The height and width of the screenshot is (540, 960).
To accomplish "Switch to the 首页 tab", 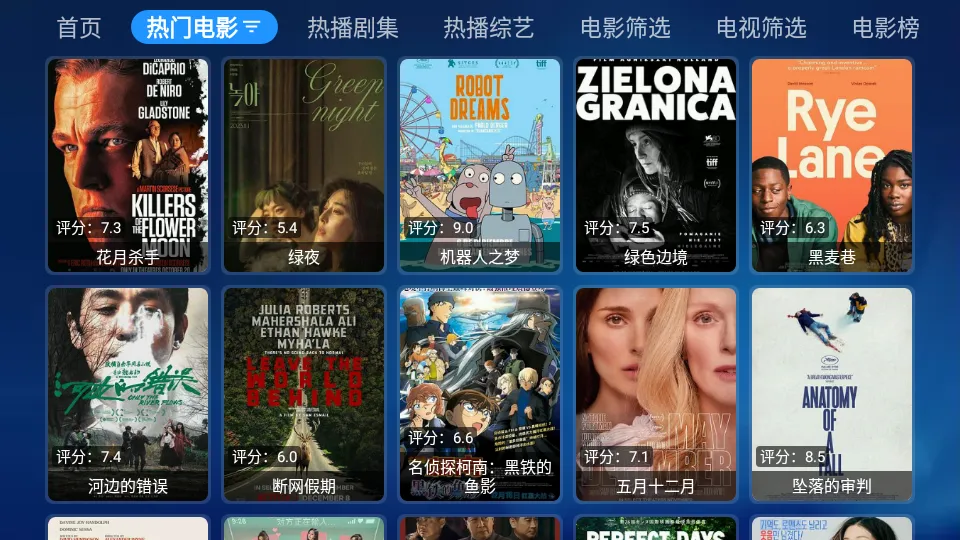I will 79,28.
